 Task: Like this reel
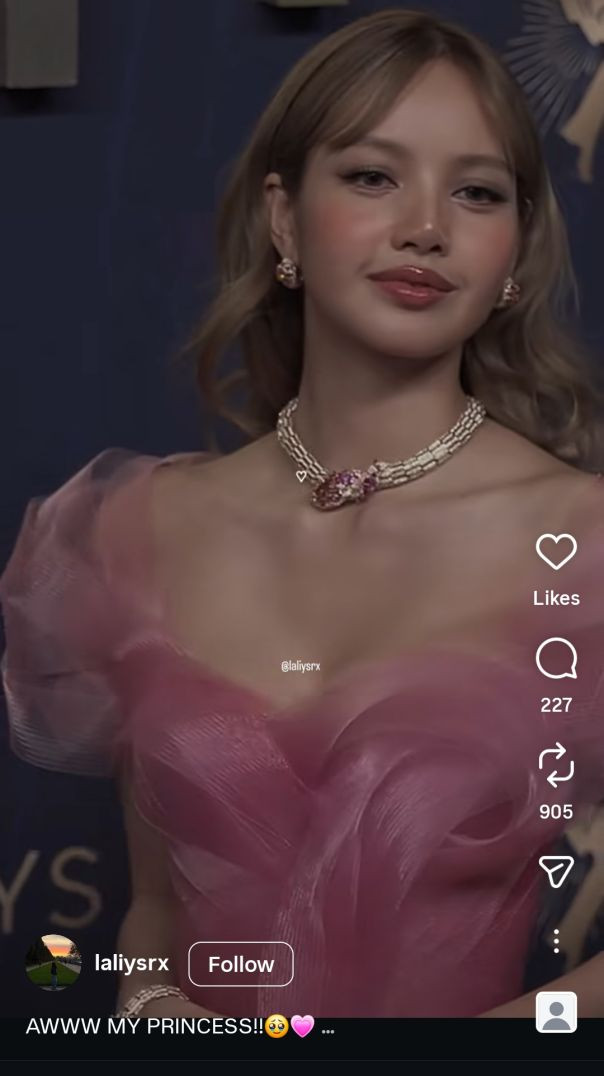(556, 552)
